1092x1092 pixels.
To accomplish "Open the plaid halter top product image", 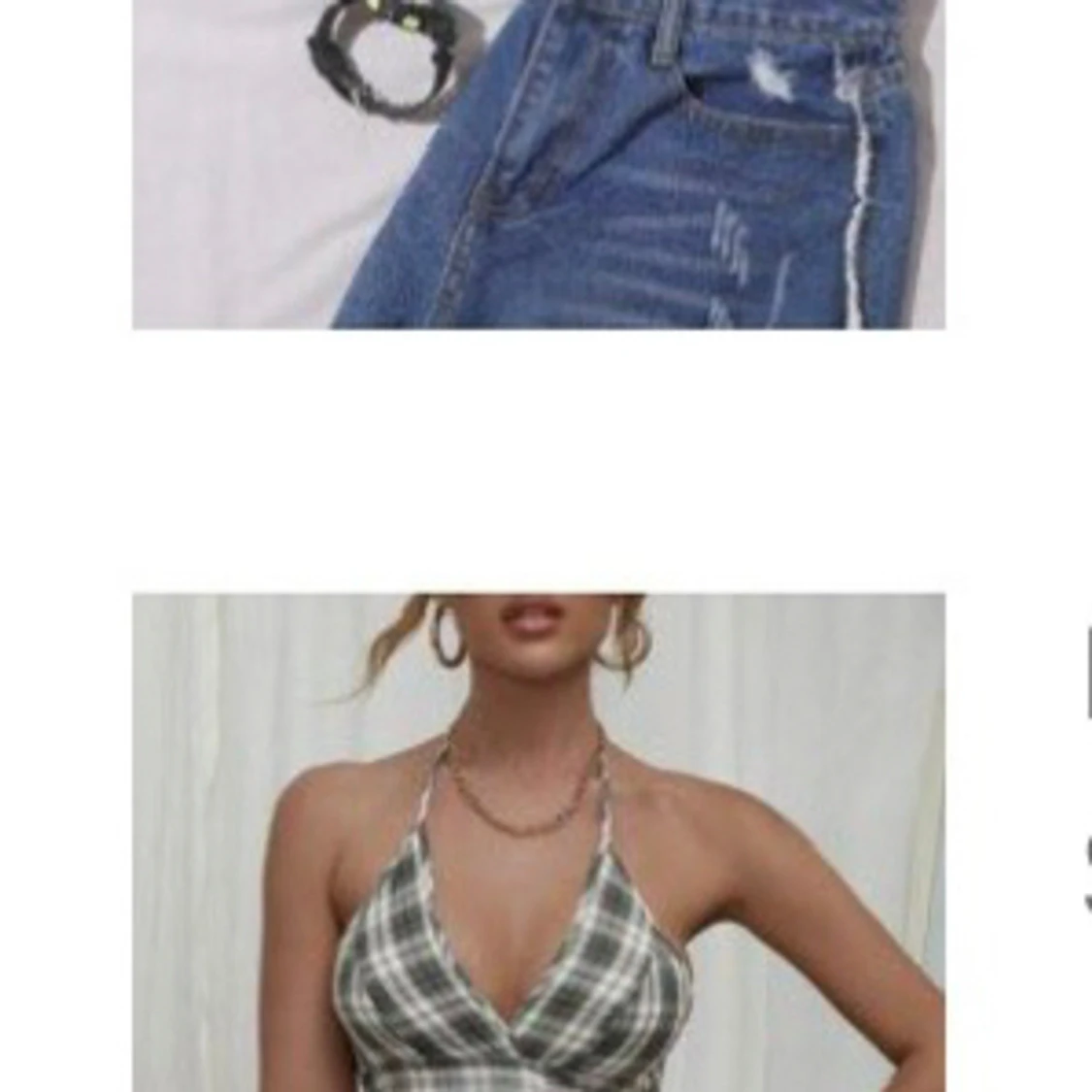I will (539, 843).
